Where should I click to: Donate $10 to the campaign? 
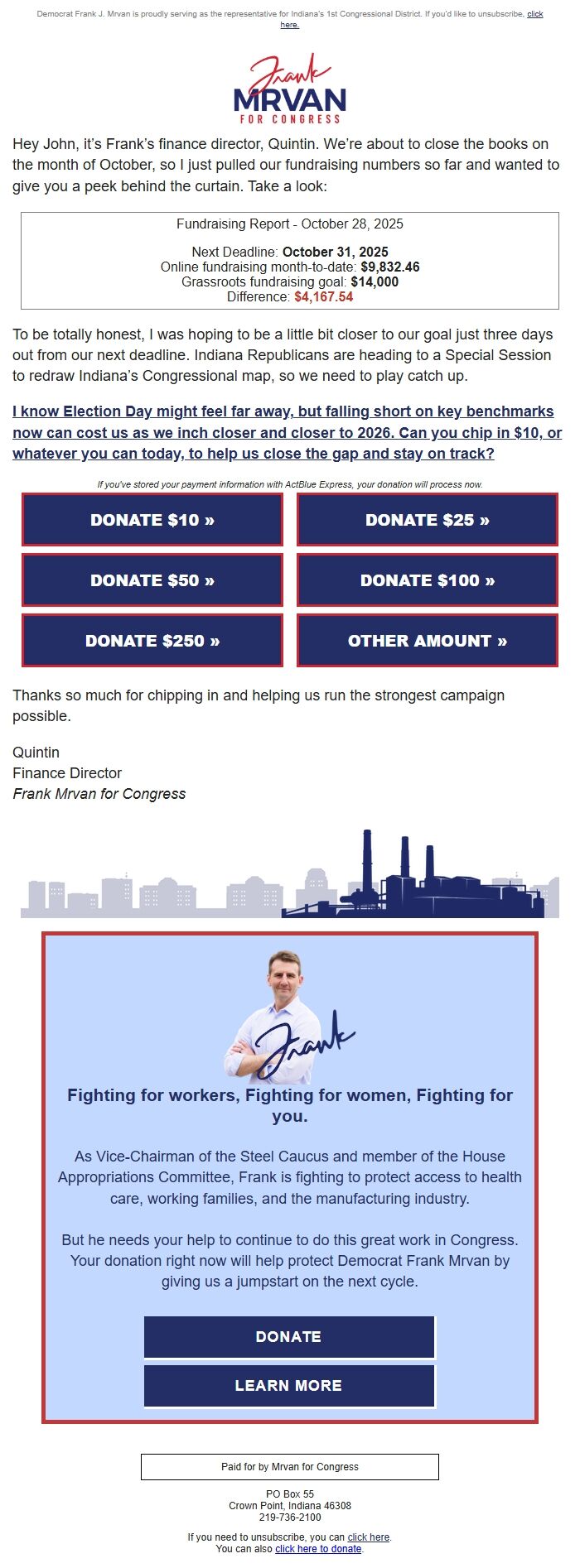pos(152,520)
